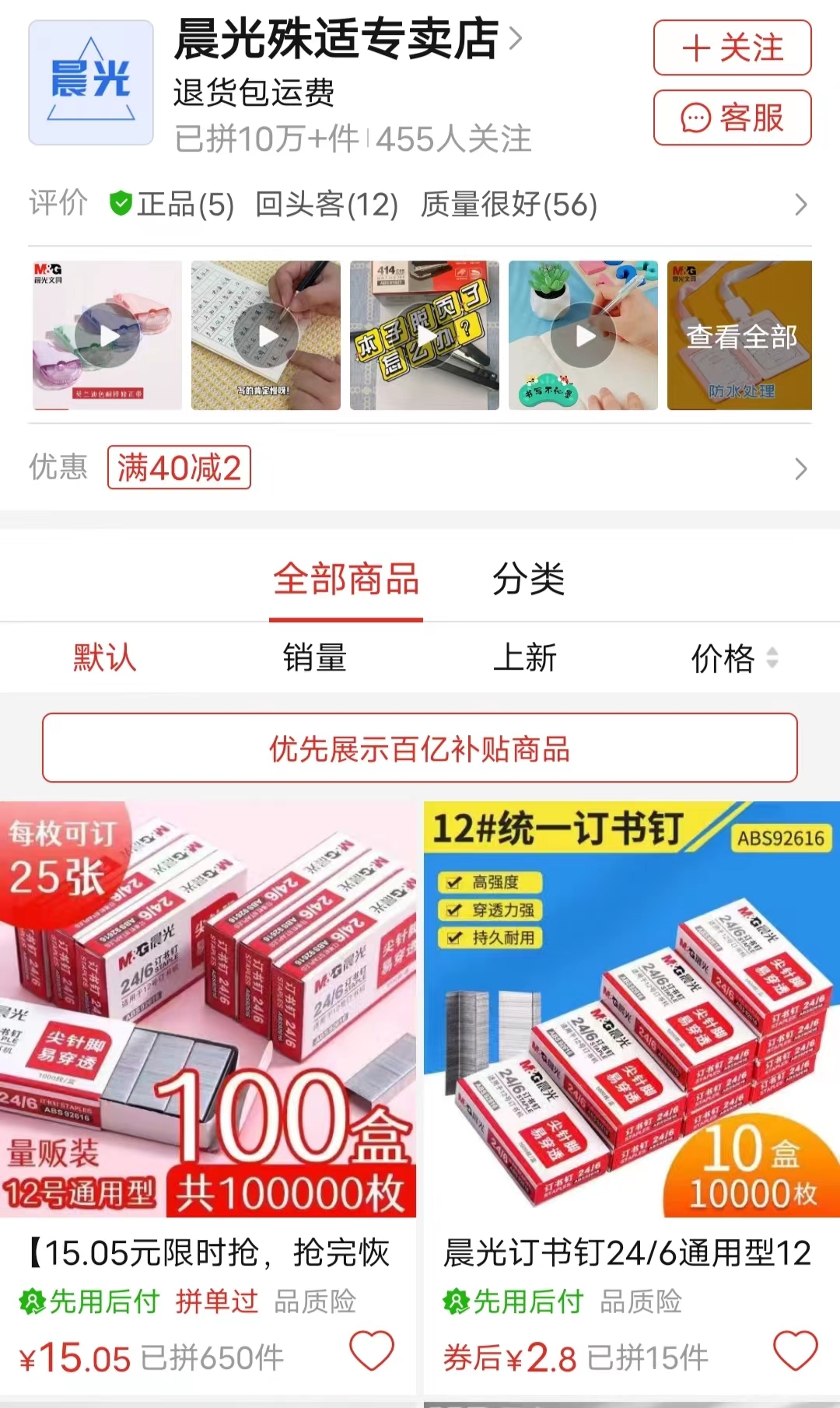
Task: Follow the store with 关注 button
Action: pyautogui.click(x=732, y=48)
